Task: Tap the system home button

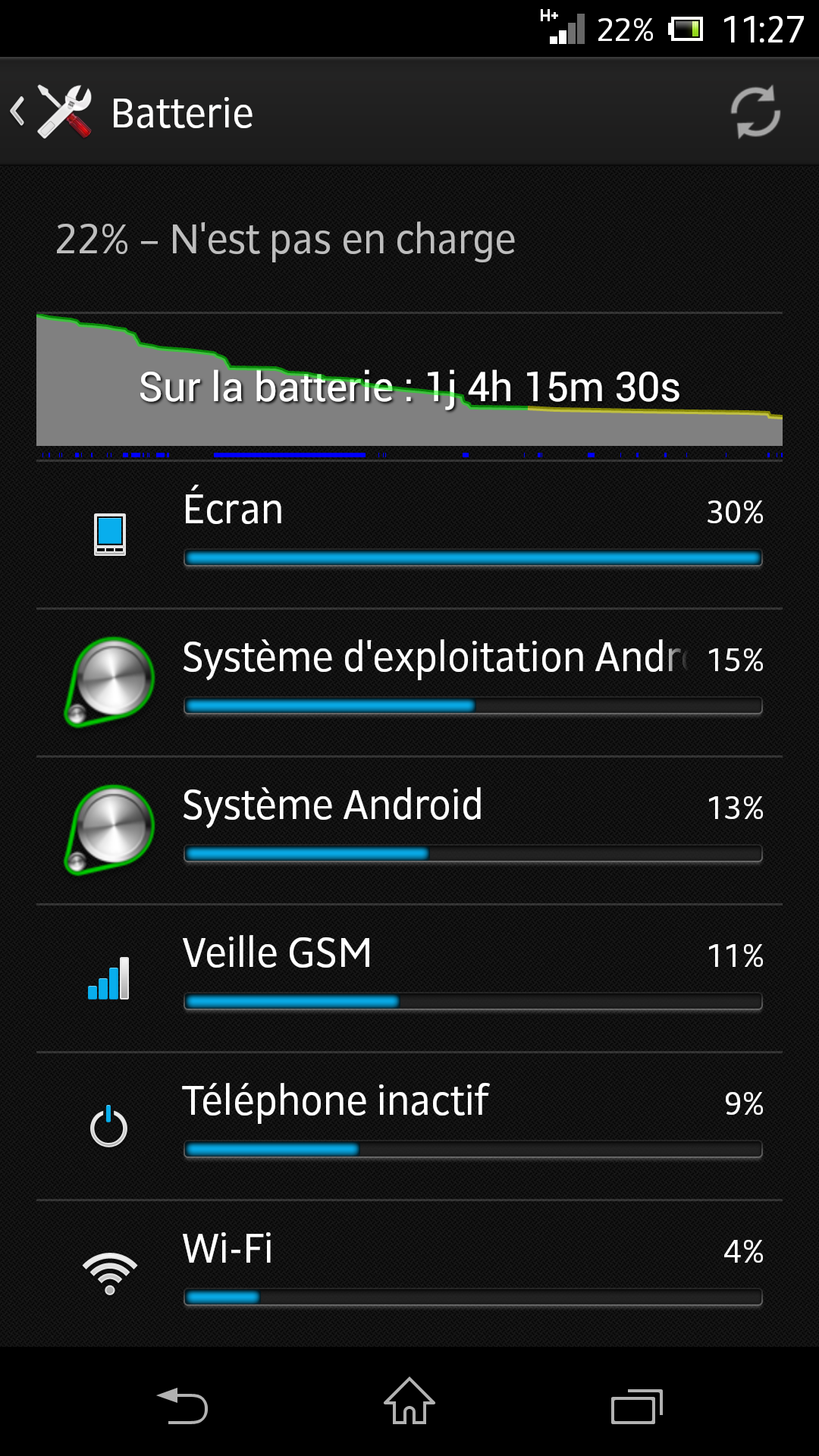Action: (x=409, y=1403)
